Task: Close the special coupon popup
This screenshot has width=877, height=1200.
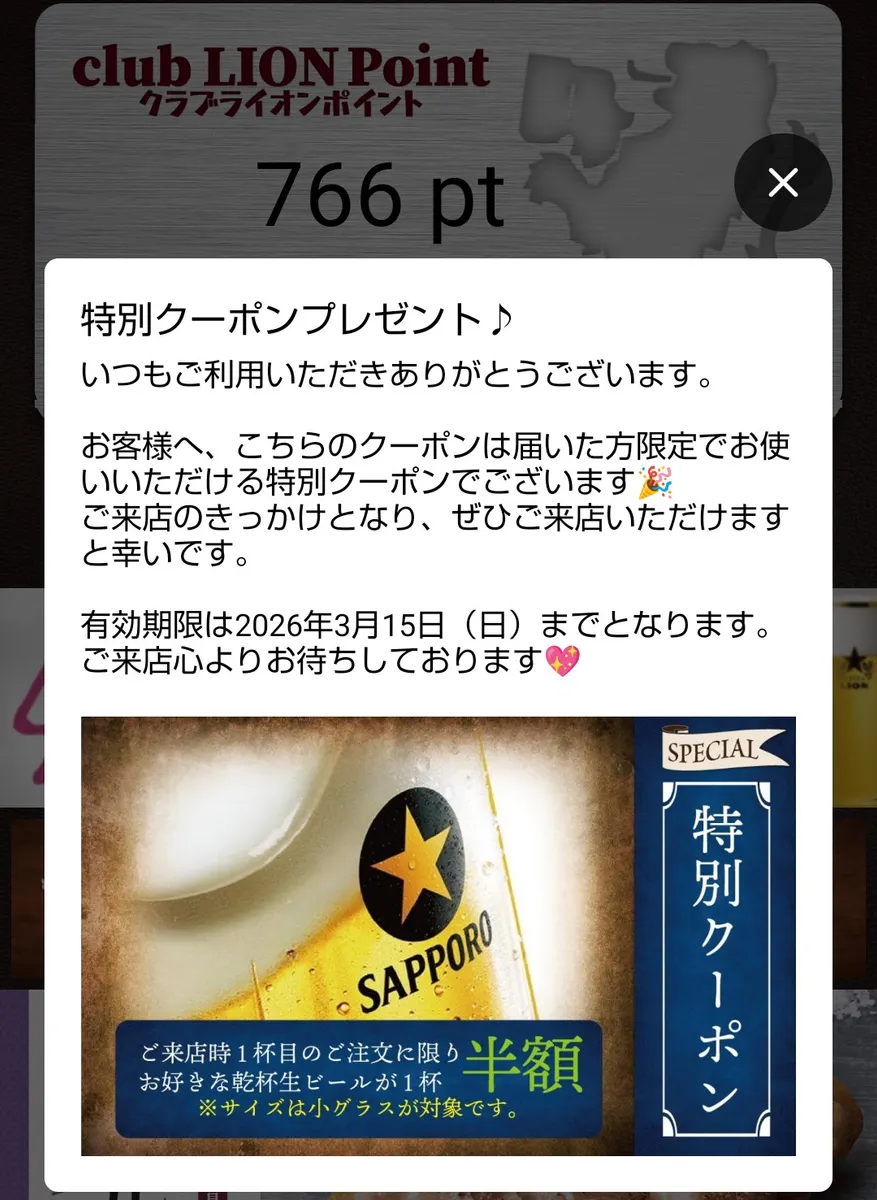Action: 783,182
